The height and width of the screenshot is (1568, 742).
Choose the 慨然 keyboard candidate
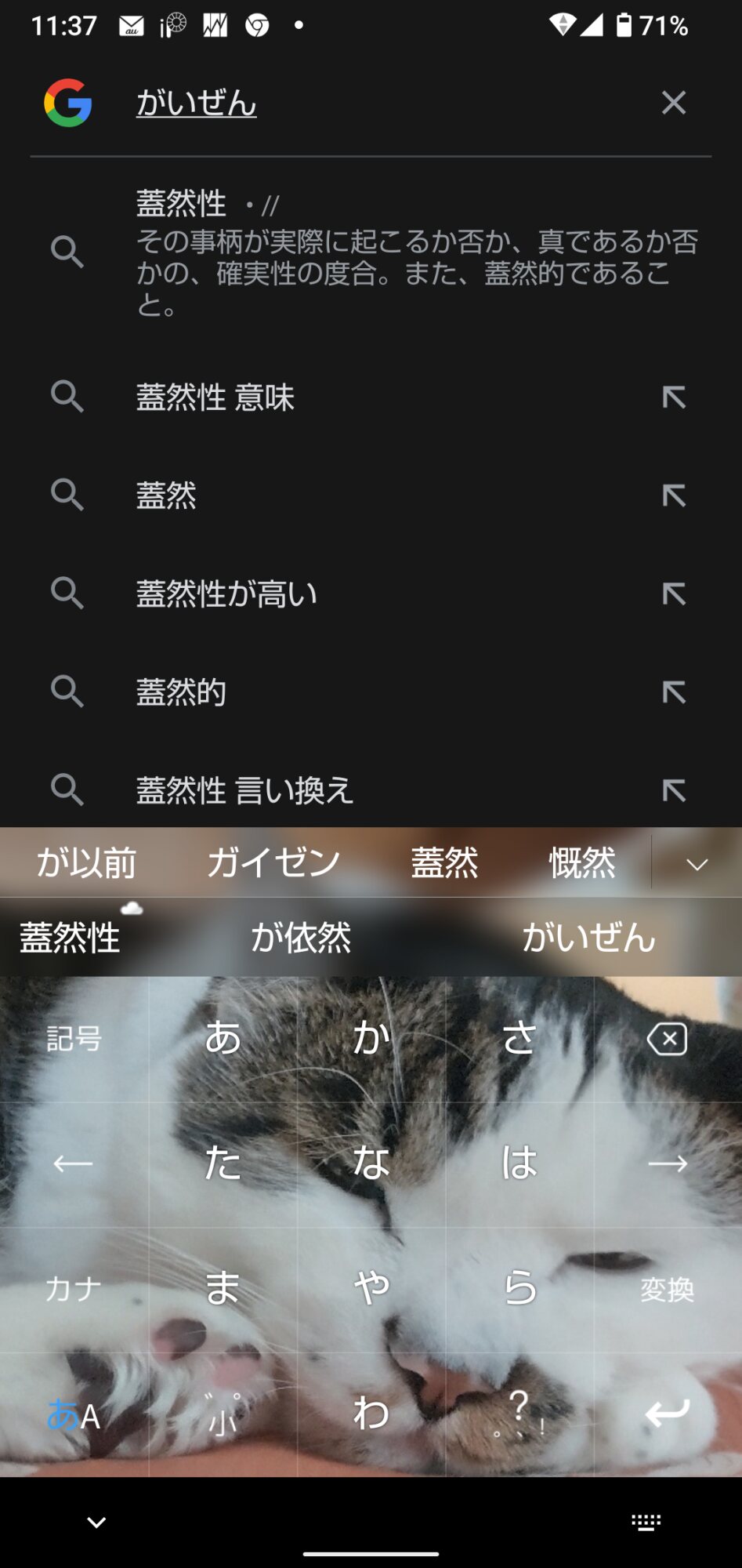tap(582, 863)
